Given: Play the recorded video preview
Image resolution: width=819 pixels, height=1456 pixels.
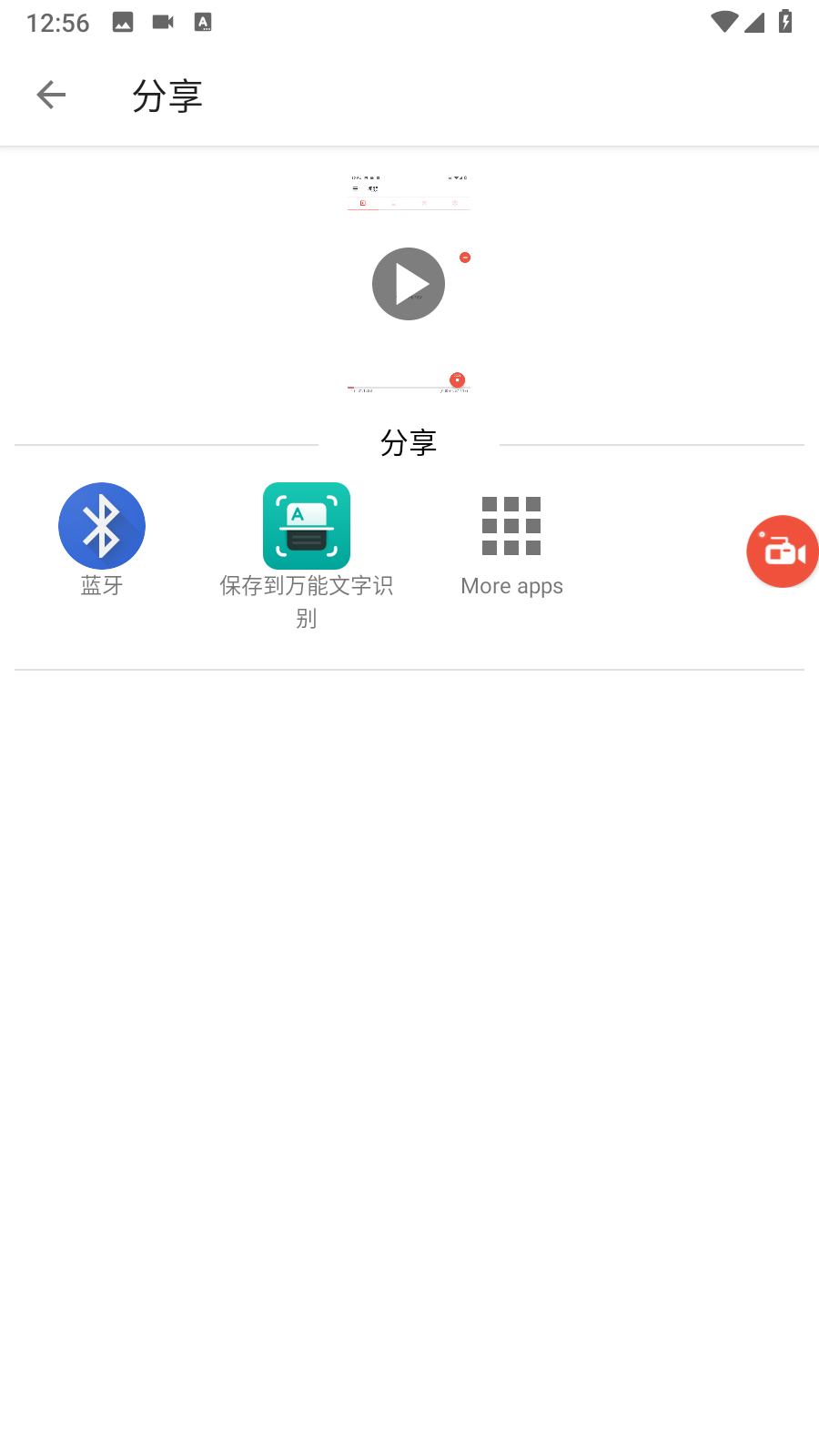Looking at the screenshot, I should tap(409, 284).
